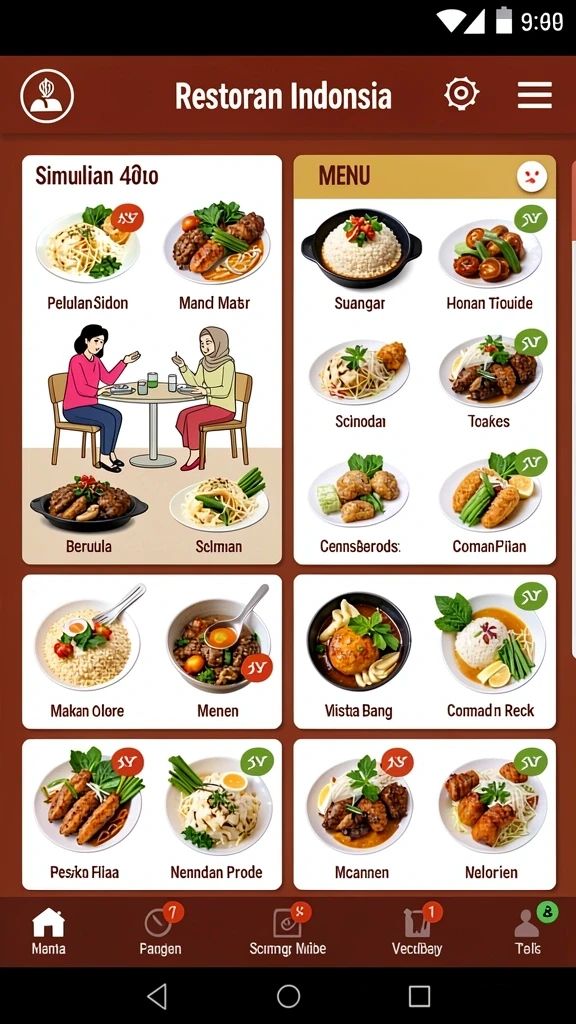
Task: Switch to the Pangen tab
Action: tap(160, 930)
